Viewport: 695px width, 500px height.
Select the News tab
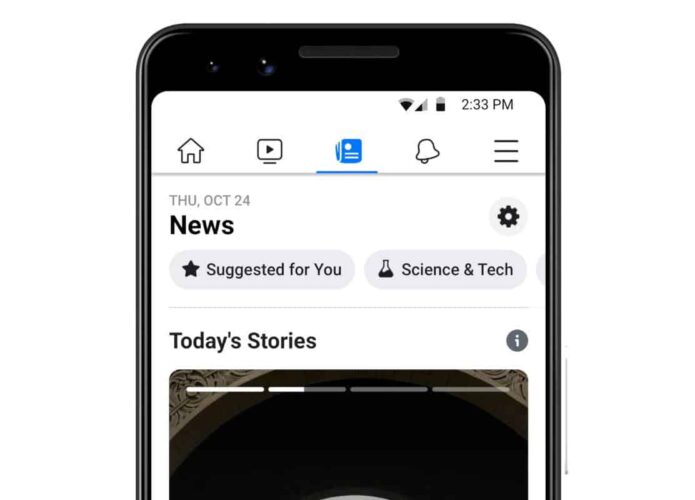pos(348,151)
